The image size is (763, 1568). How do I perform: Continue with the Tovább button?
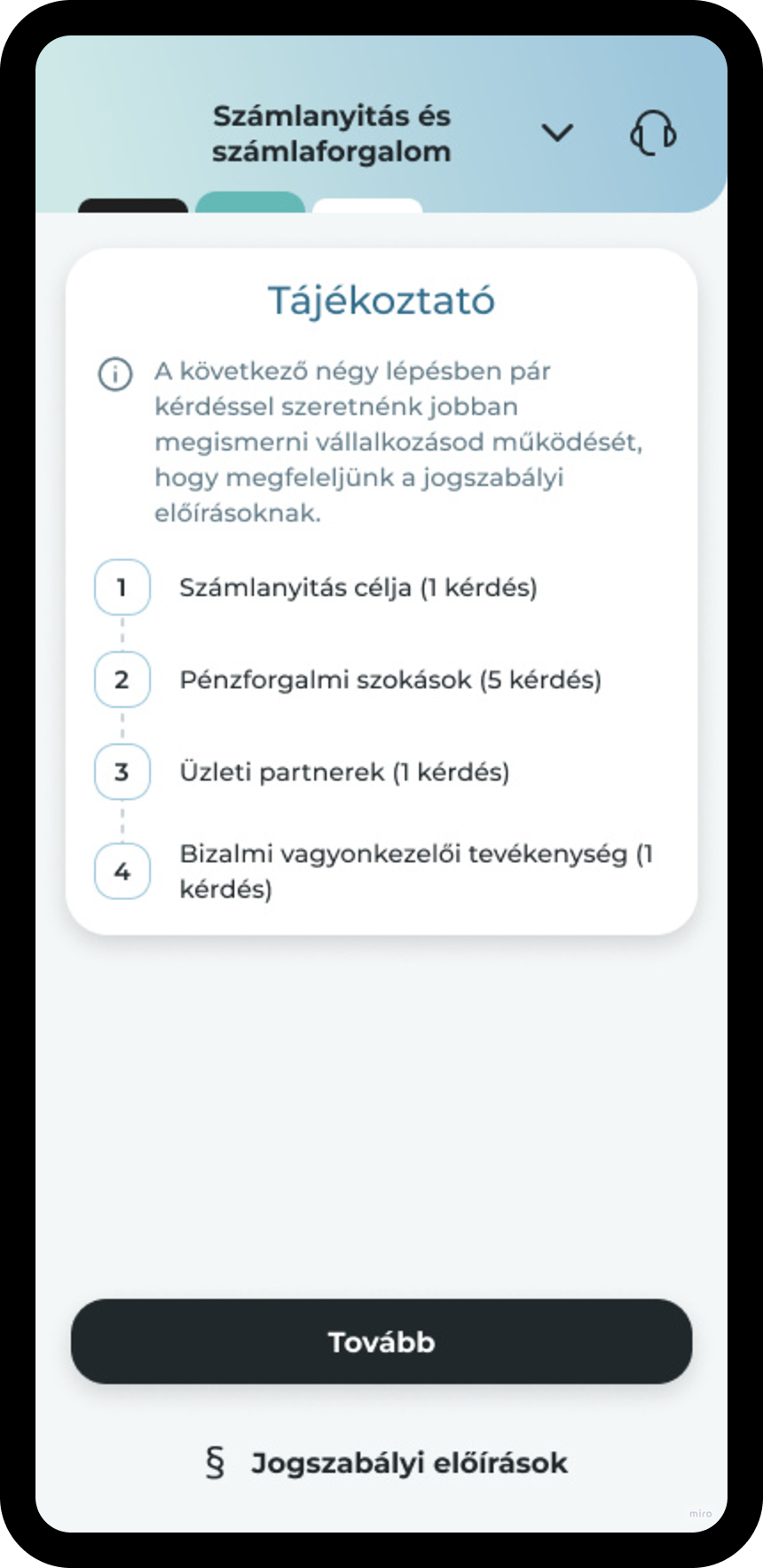pos(381,1341)
